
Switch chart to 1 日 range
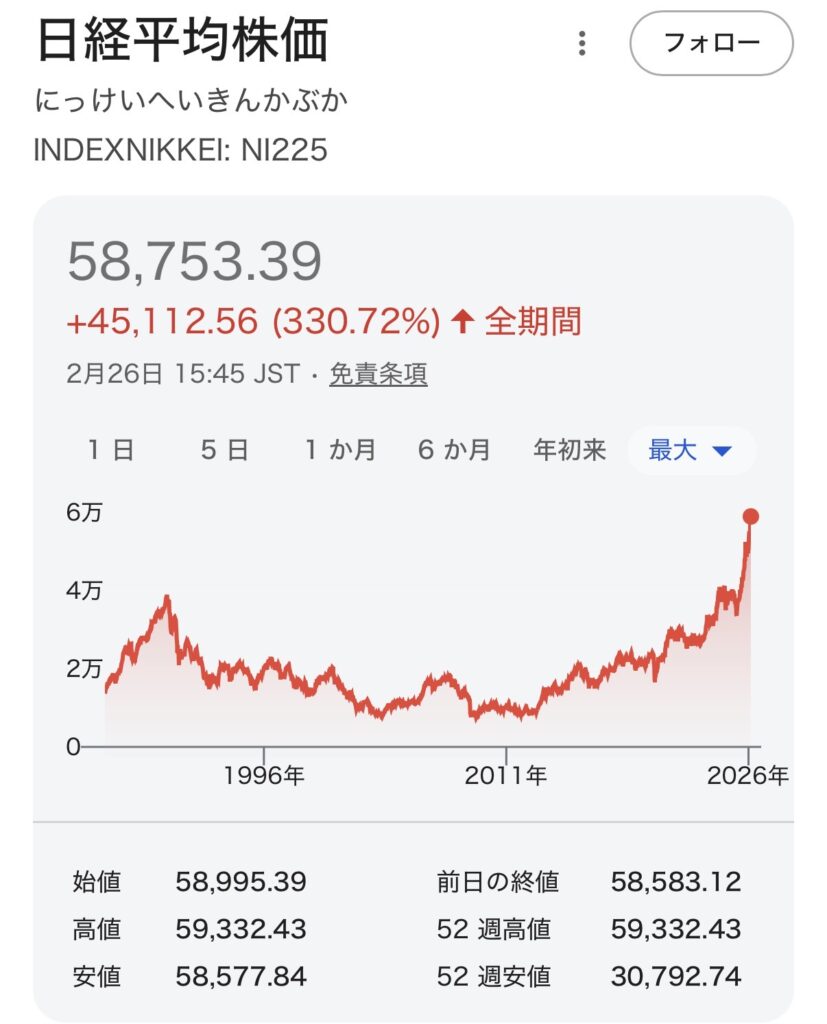pos(110,450)
